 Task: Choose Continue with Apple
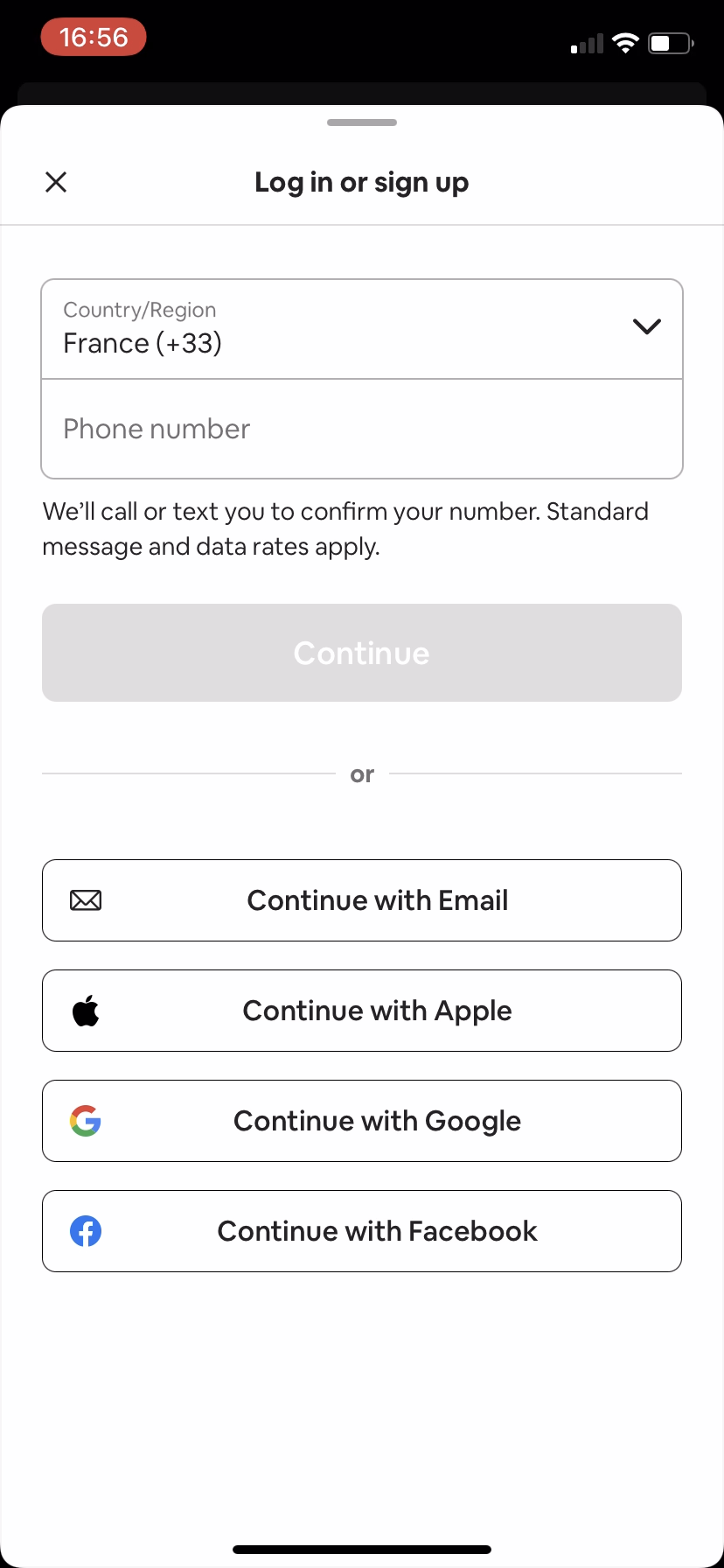pos(362,1010)
